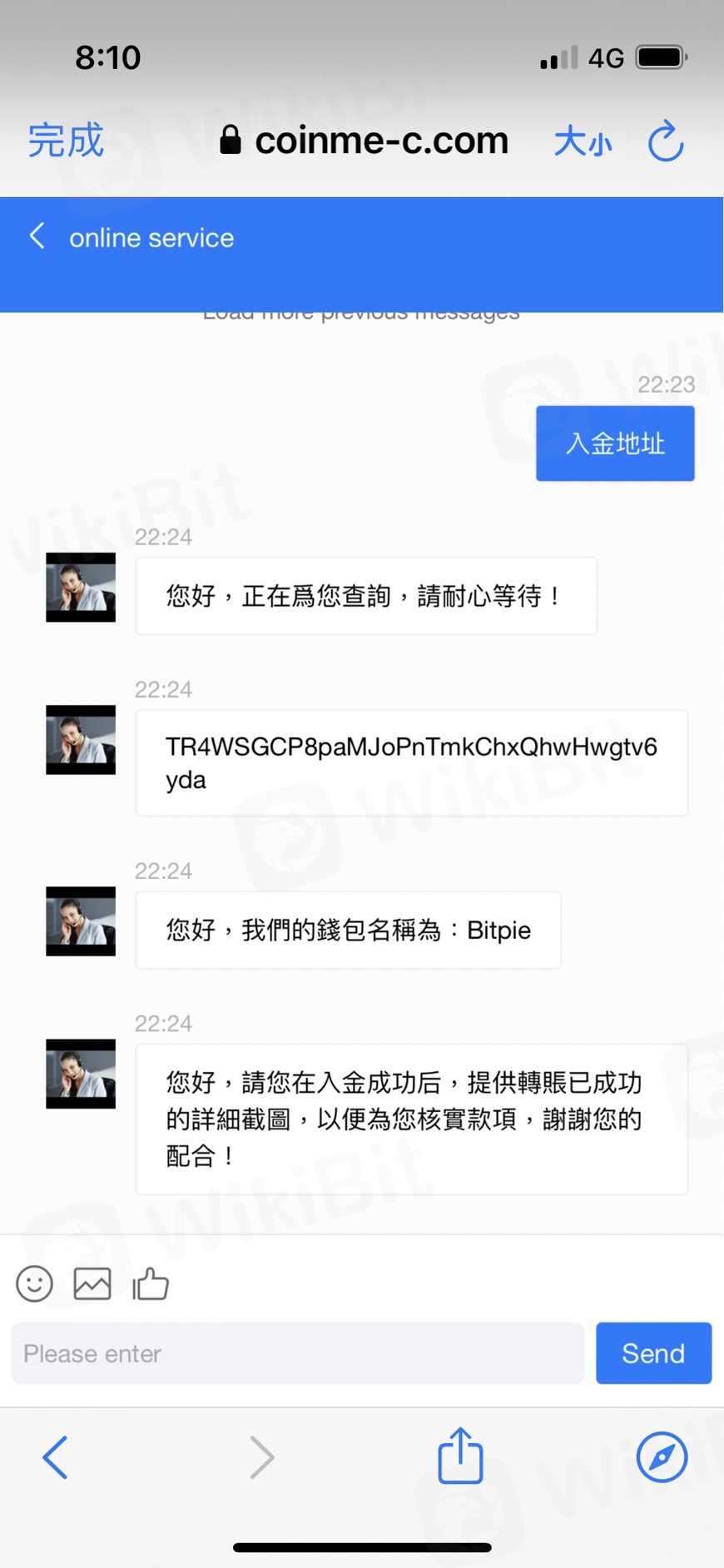The height and width of the screenshot is (1568, 724).
Task: Send the chat message
Action: click(653, 1353)
